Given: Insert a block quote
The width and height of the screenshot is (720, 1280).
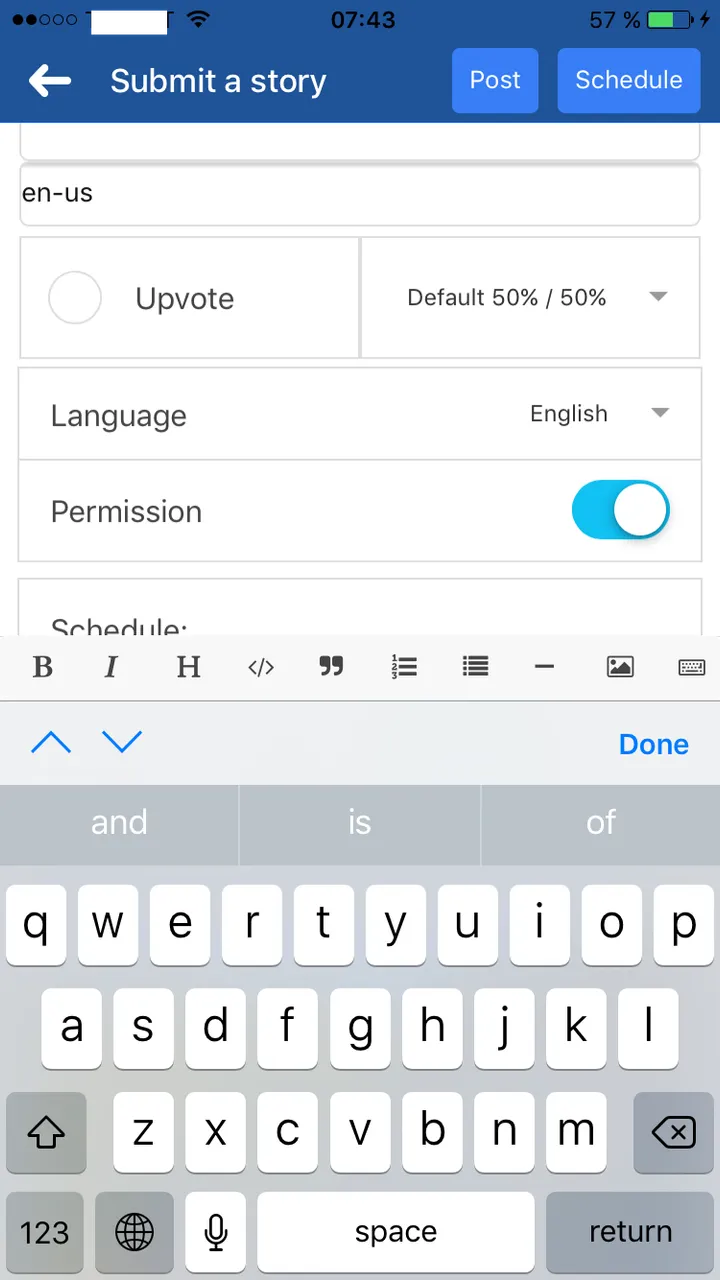Looking at the screenshot, I should pyautogui.click(x=331, y=667).
